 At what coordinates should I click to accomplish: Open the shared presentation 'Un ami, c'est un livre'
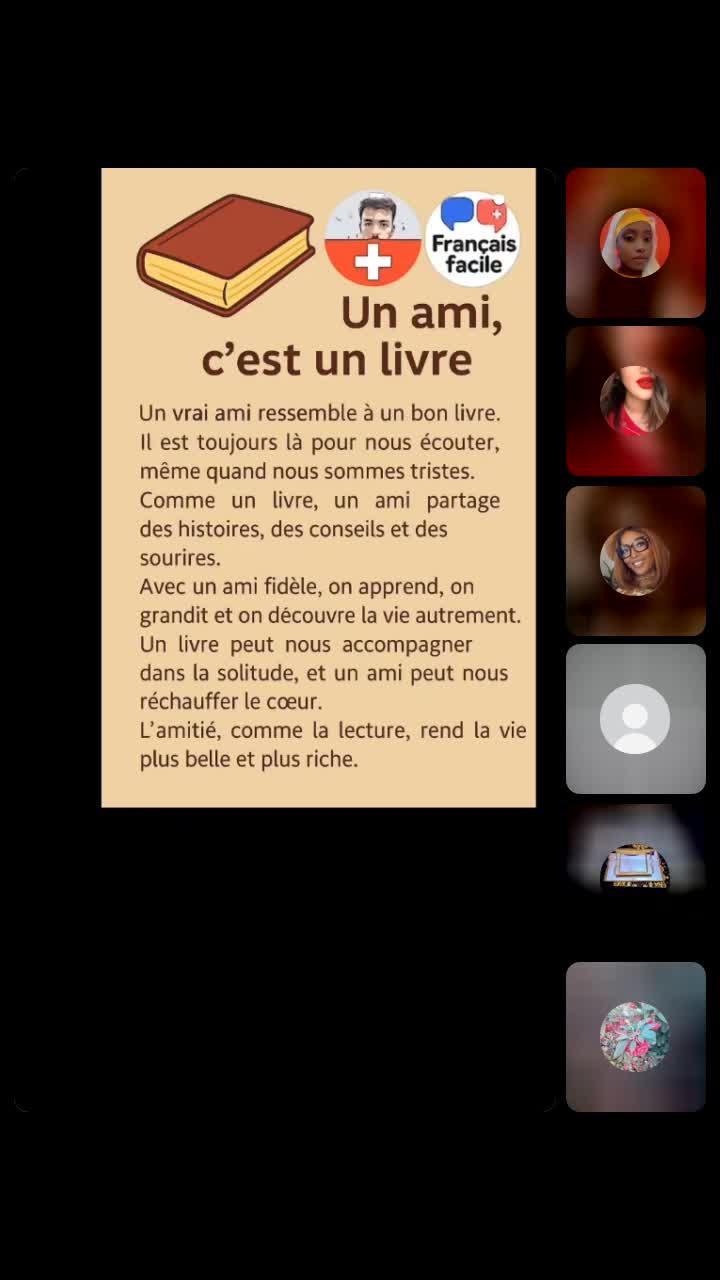[318, 487]
